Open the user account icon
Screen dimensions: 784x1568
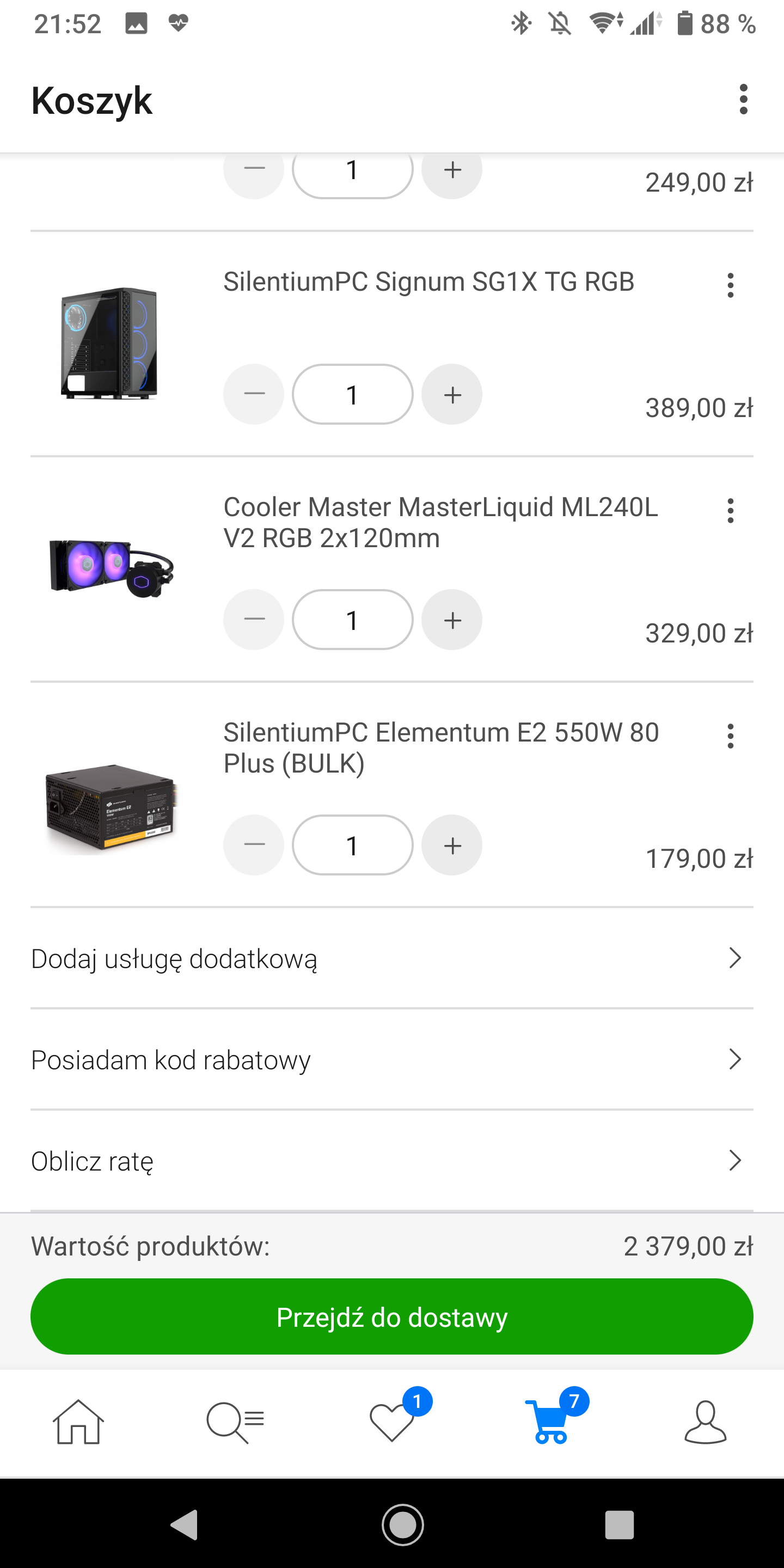tap(706, 1422)
